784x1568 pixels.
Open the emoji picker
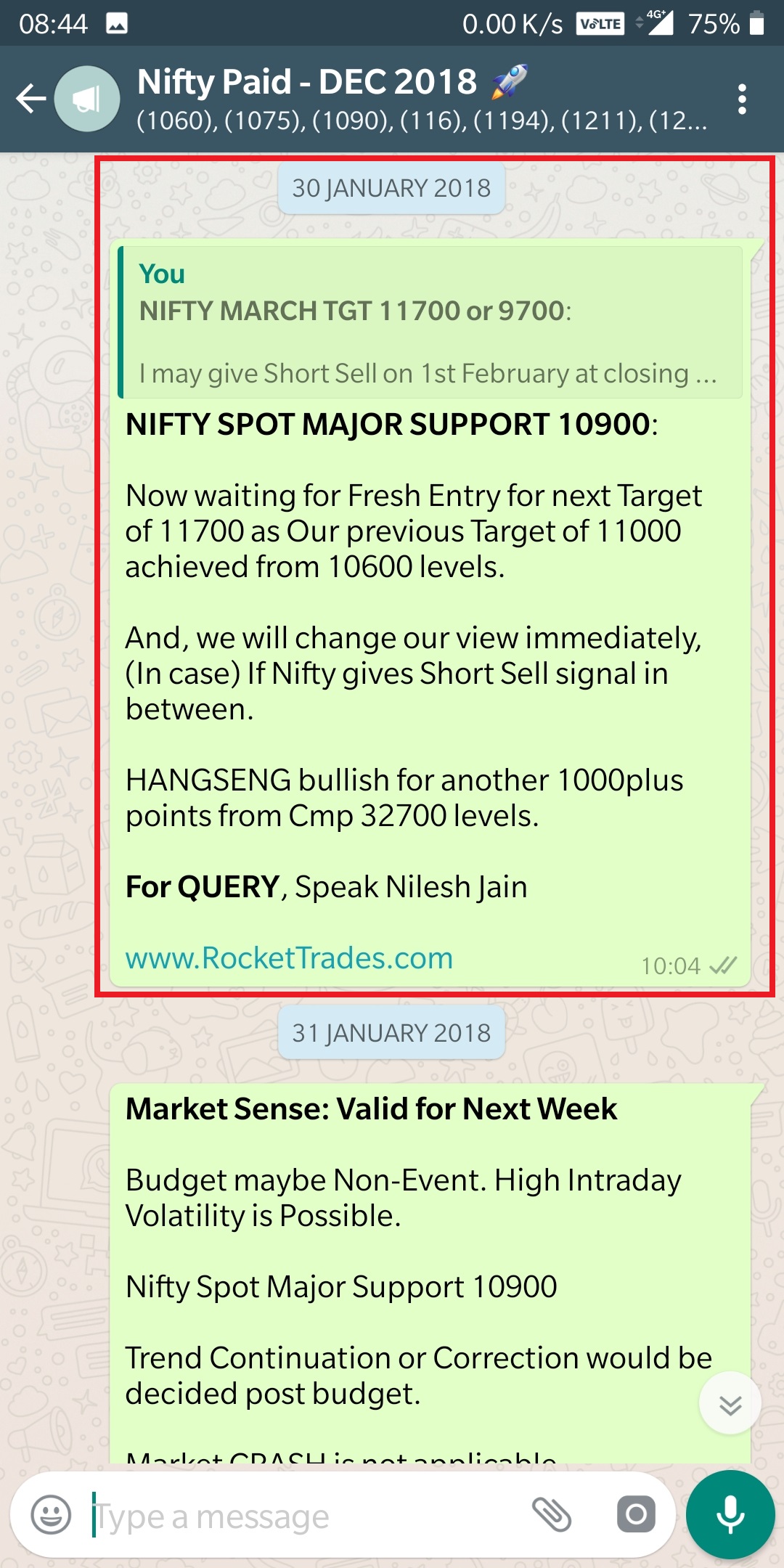51,1516
